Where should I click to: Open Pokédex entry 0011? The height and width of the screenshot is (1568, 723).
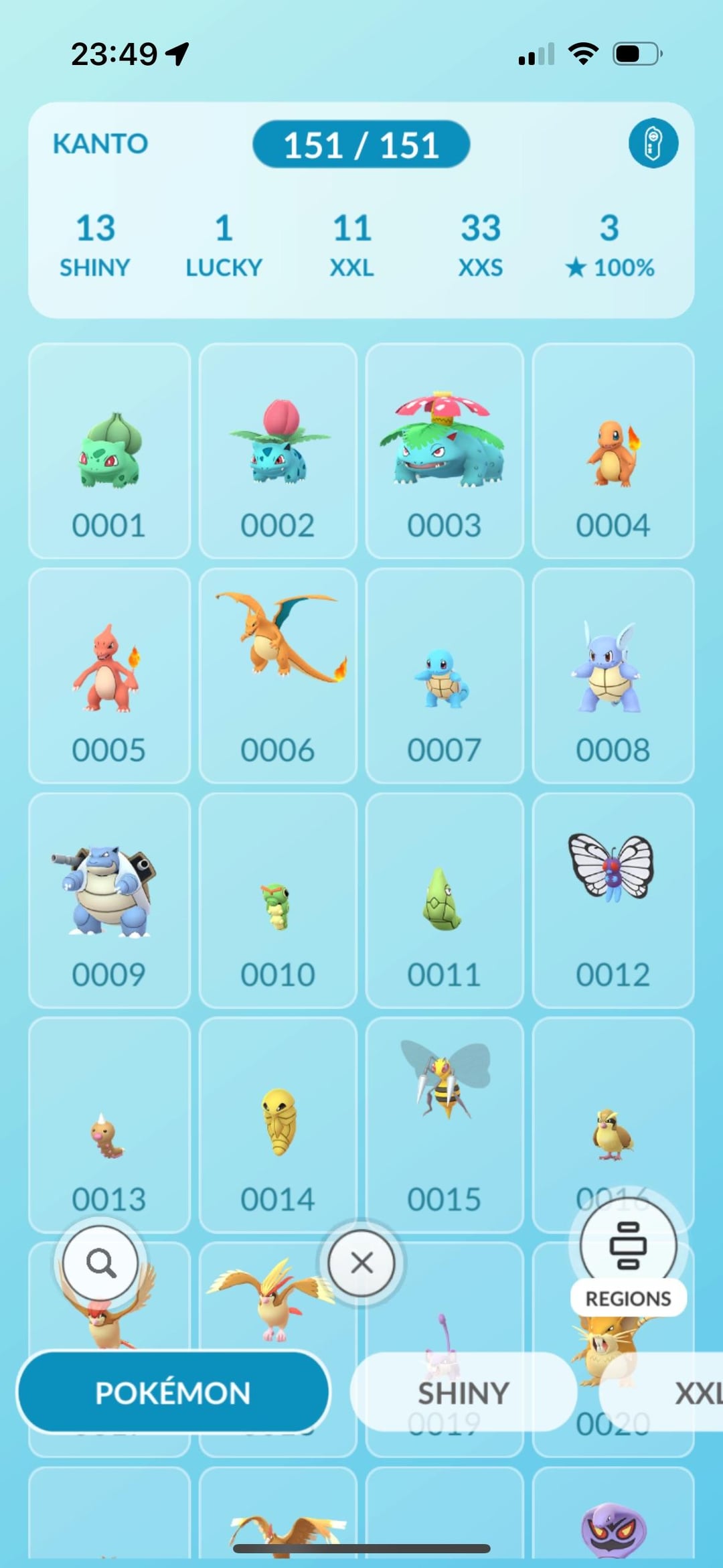(x=445, y=900)
